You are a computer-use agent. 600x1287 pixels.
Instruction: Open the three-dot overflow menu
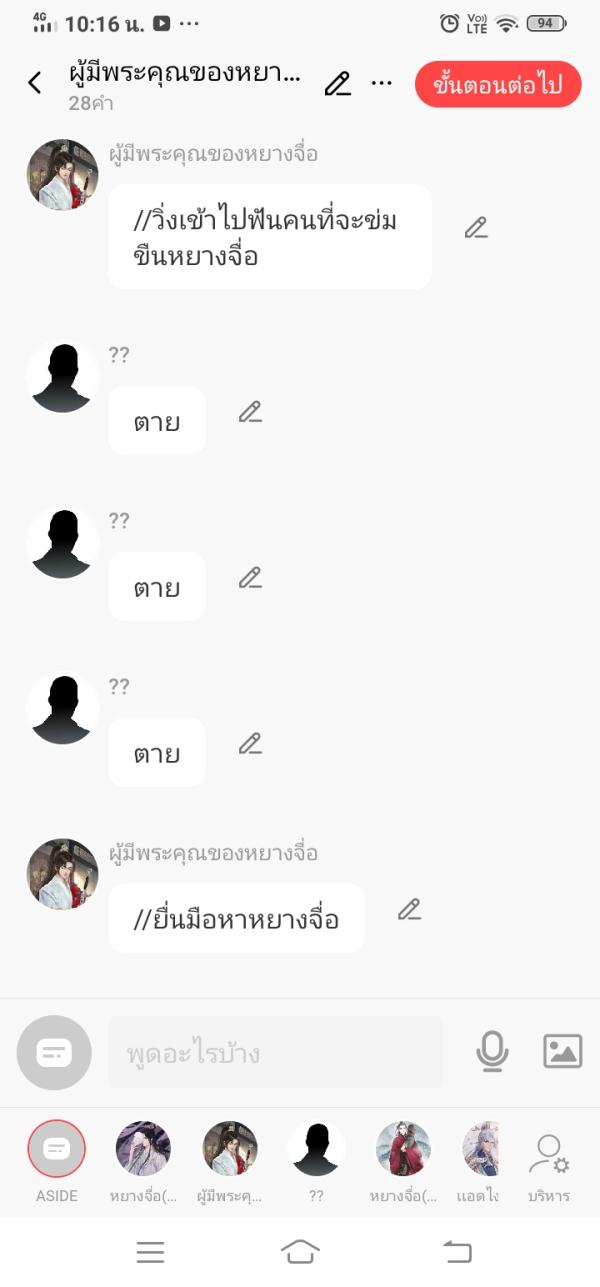[x=381, y=83]
